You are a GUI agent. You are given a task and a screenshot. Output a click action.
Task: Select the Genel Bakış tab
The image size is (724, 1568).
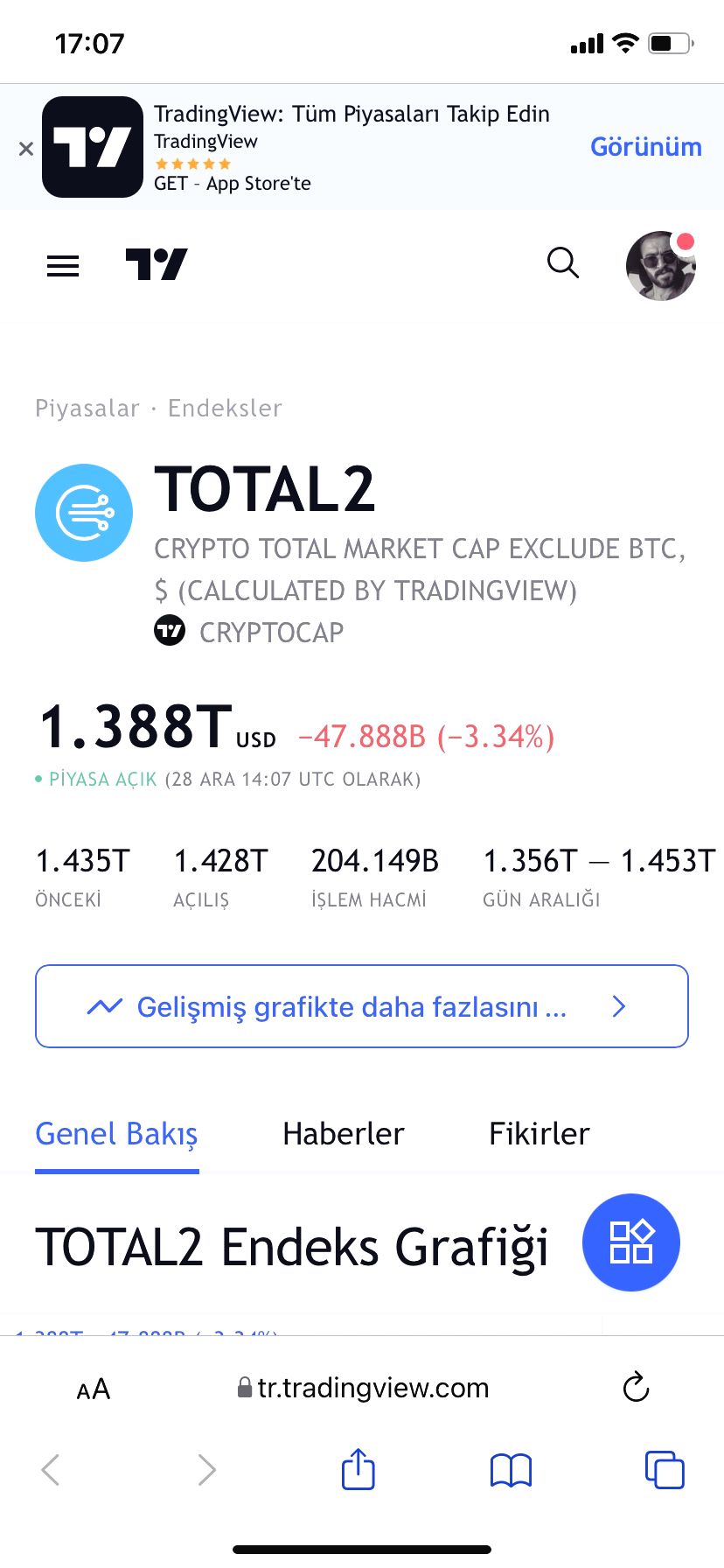pyautogui.click(x=116, y=1135)
